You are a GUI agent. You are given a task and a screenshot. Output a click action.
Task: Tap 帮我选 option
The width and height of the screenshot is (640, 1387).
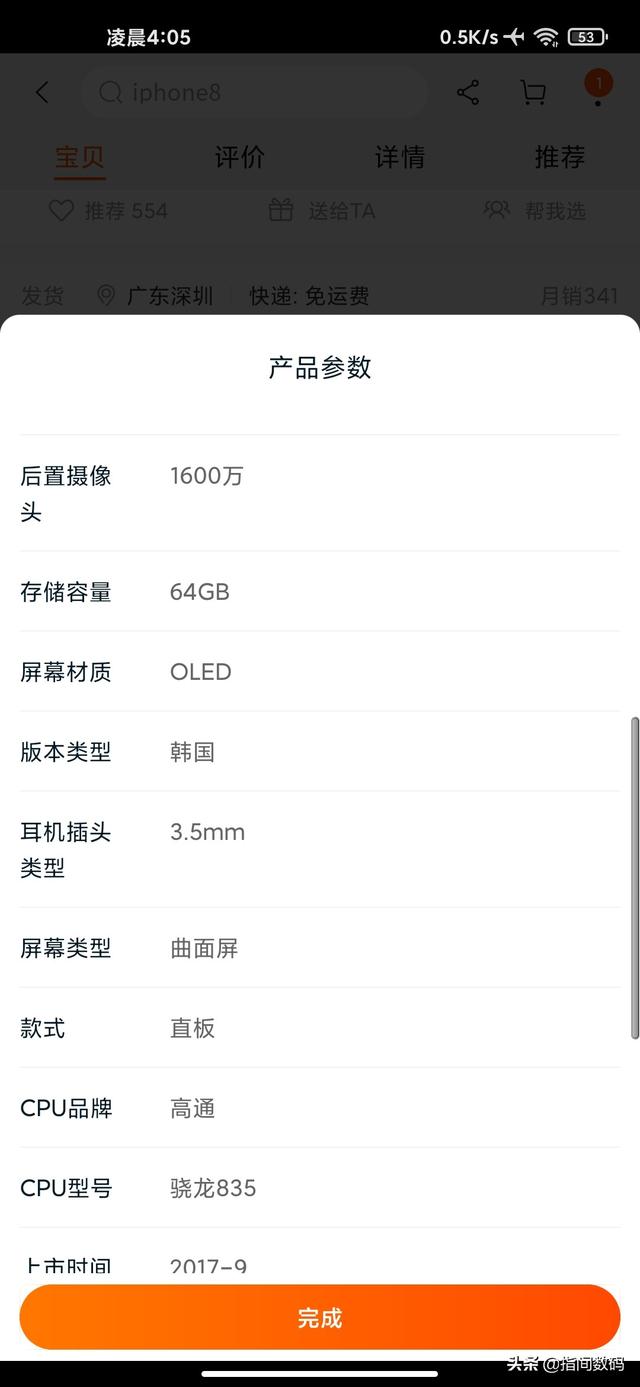[535, 211]
